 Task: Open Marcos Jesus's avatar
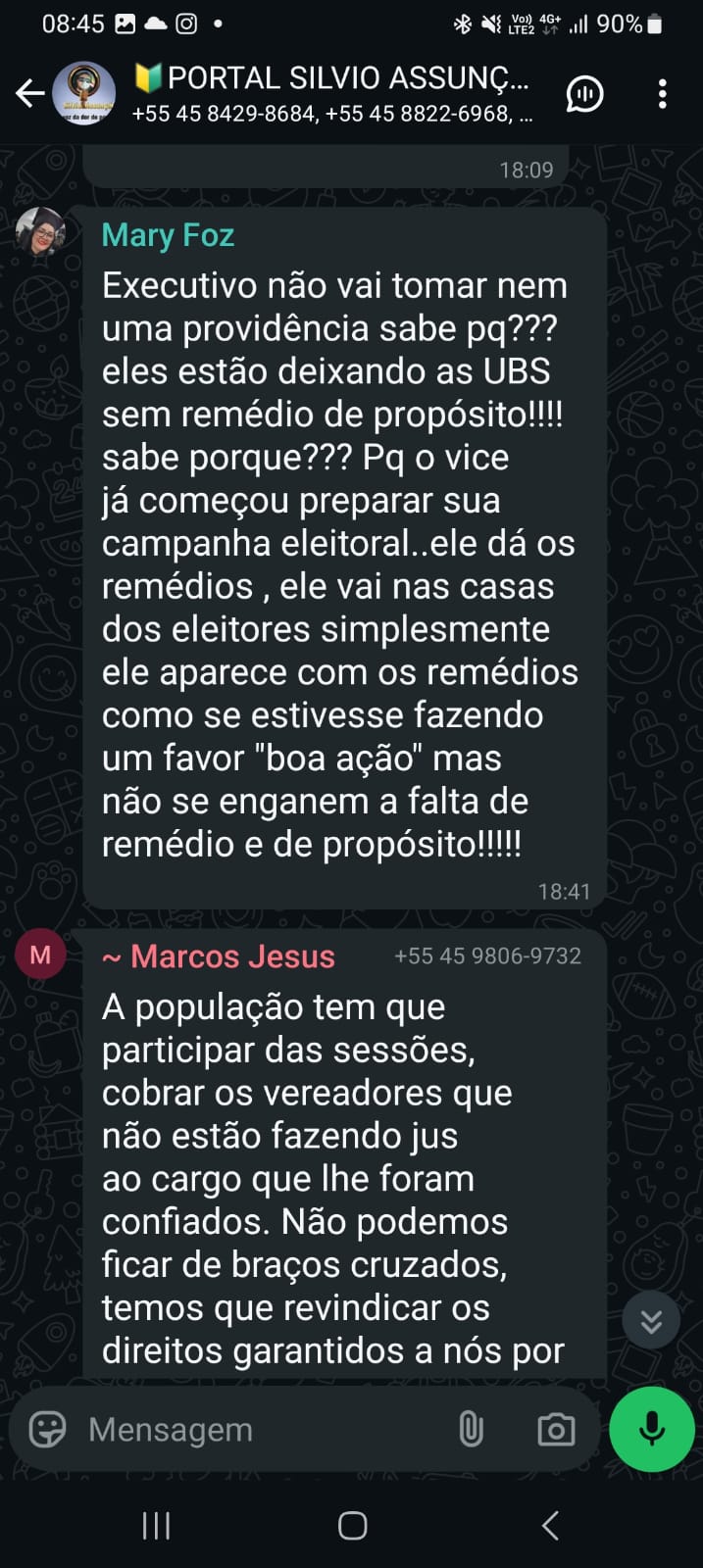[x=40, y=955]
